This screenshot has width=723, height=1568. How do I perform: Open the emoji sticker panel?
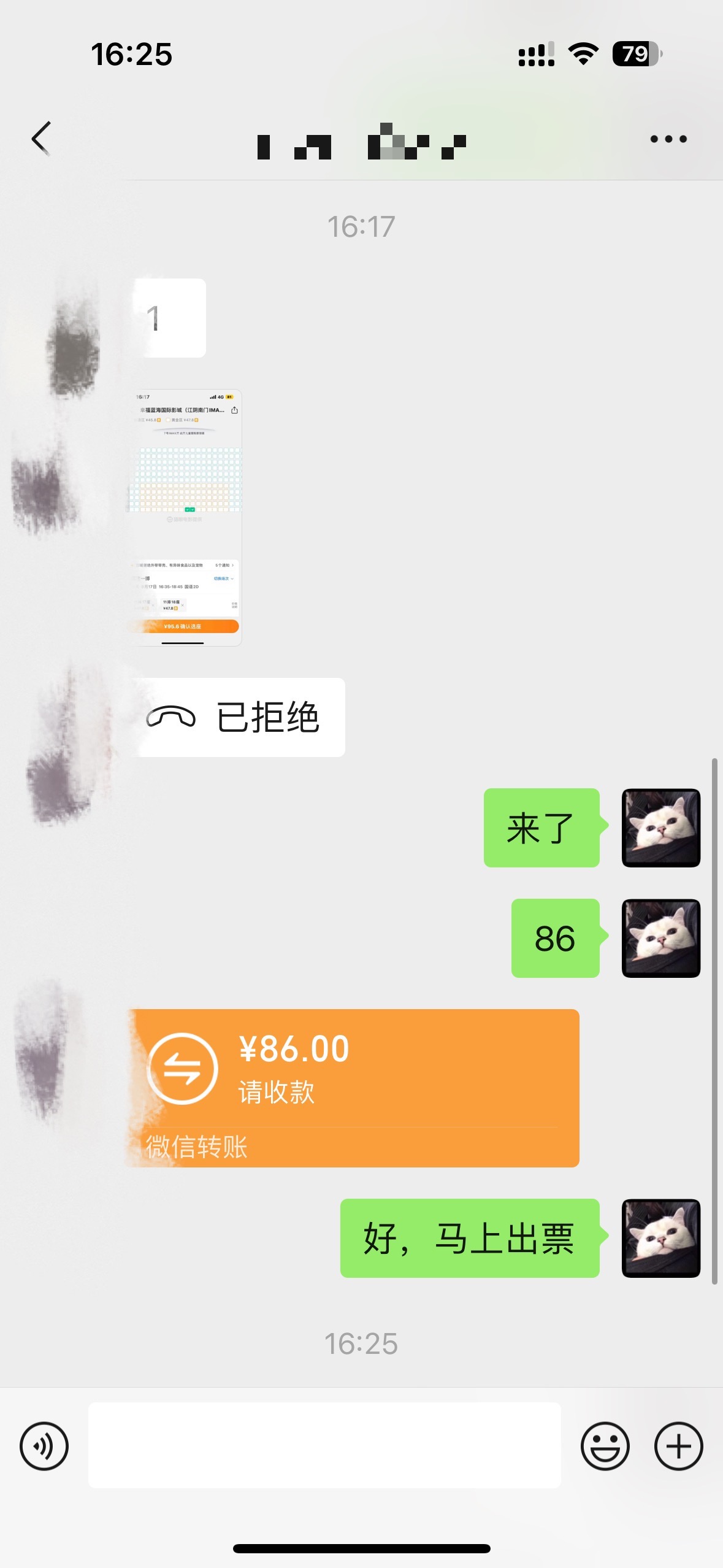click(605, 1446)
